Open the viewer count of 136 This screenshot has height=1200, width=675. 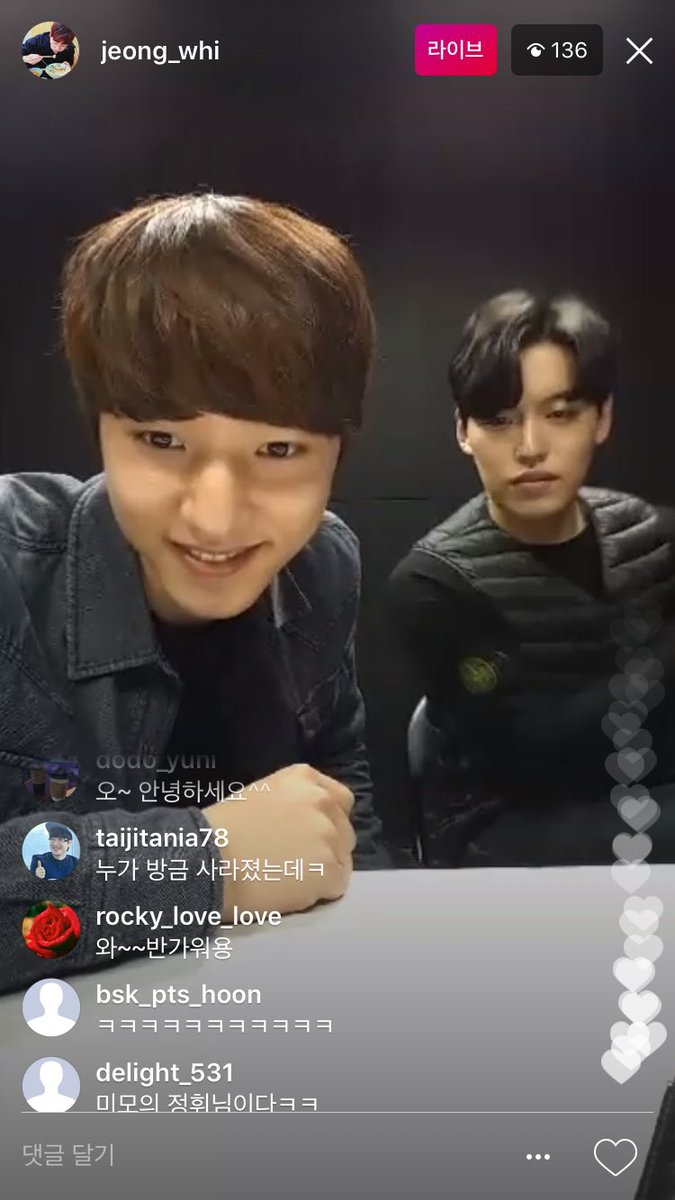point(557,50)
